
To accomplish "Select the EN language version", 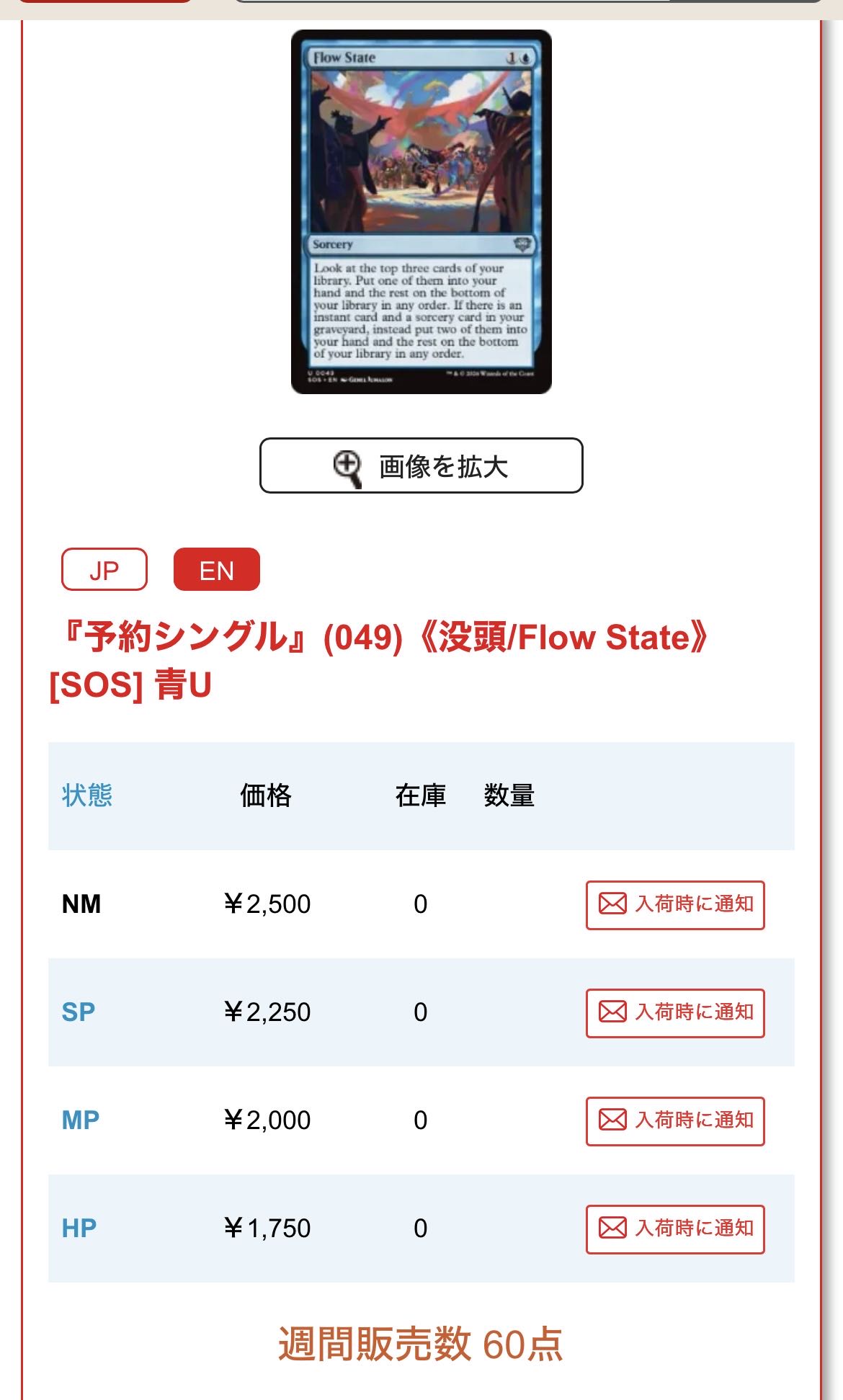I will point(216,569).
